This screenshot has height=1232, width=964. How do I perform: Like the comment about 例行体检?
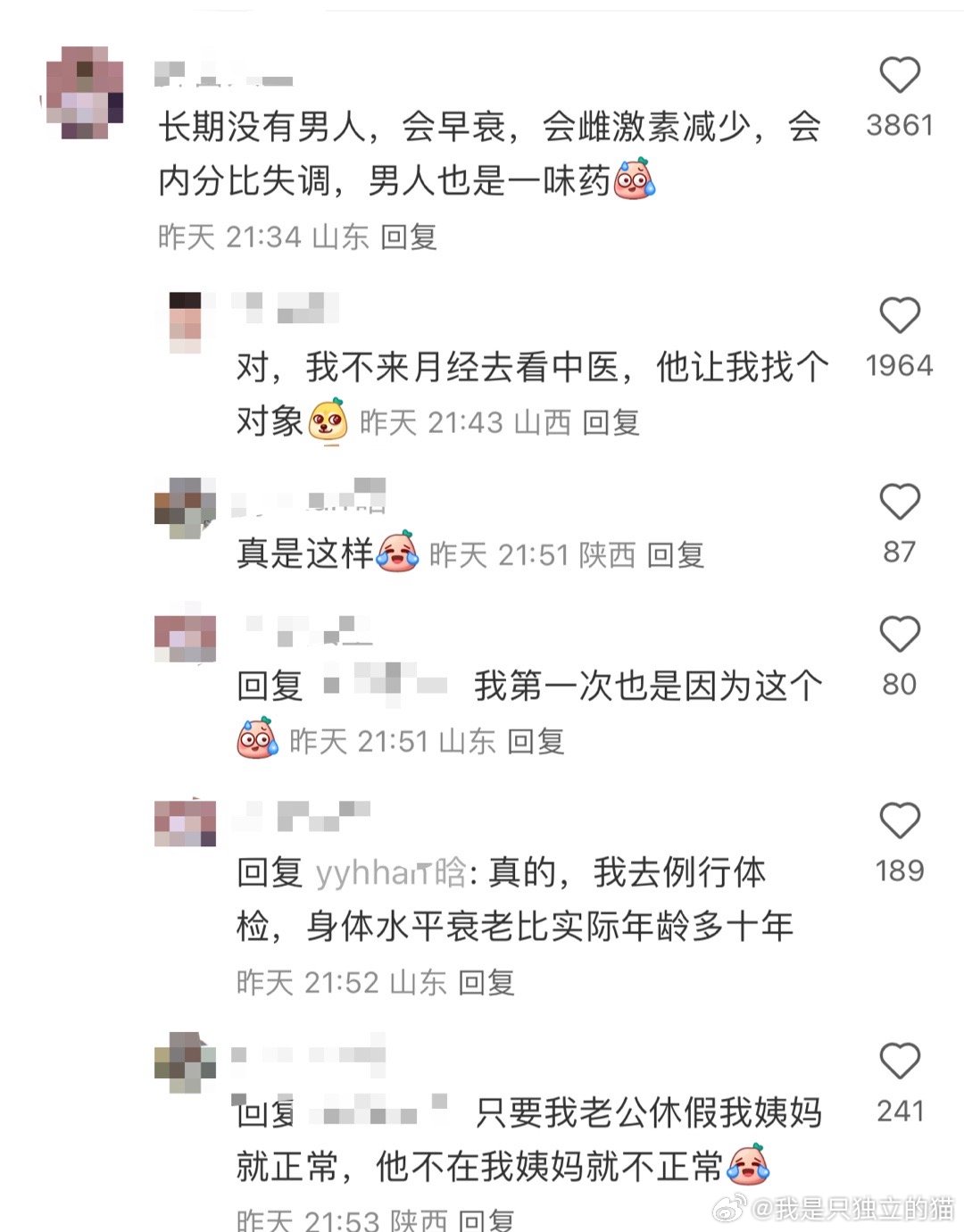pyautogui.click(x=899, y=820)
